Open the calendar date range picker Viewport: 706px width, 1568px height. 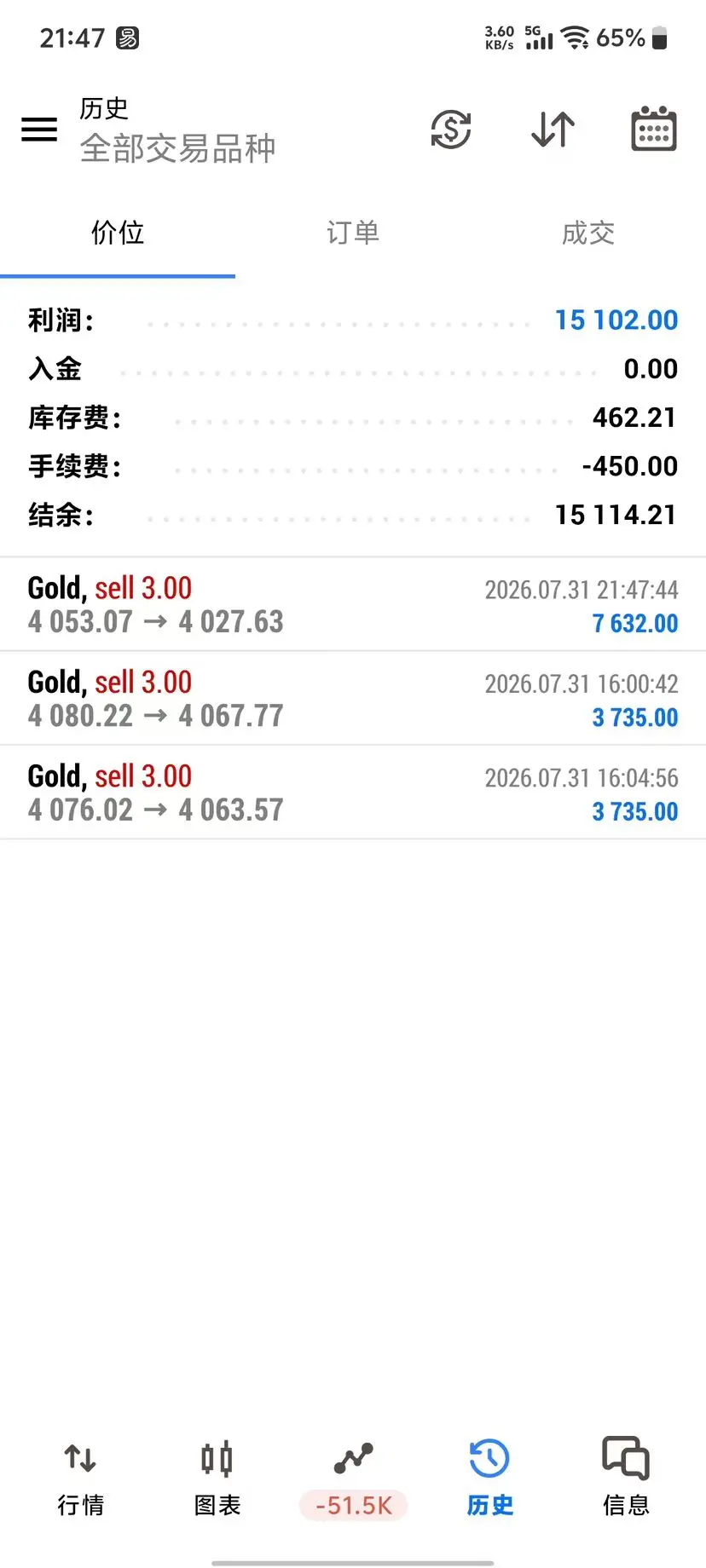(x=654, y=130)
